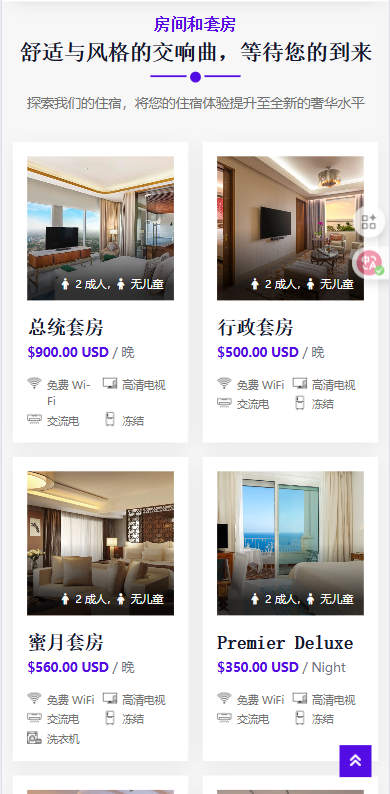Tap the 行政套房 title link
Viewport: 390px width, 794px height.
tap(255, 328)
